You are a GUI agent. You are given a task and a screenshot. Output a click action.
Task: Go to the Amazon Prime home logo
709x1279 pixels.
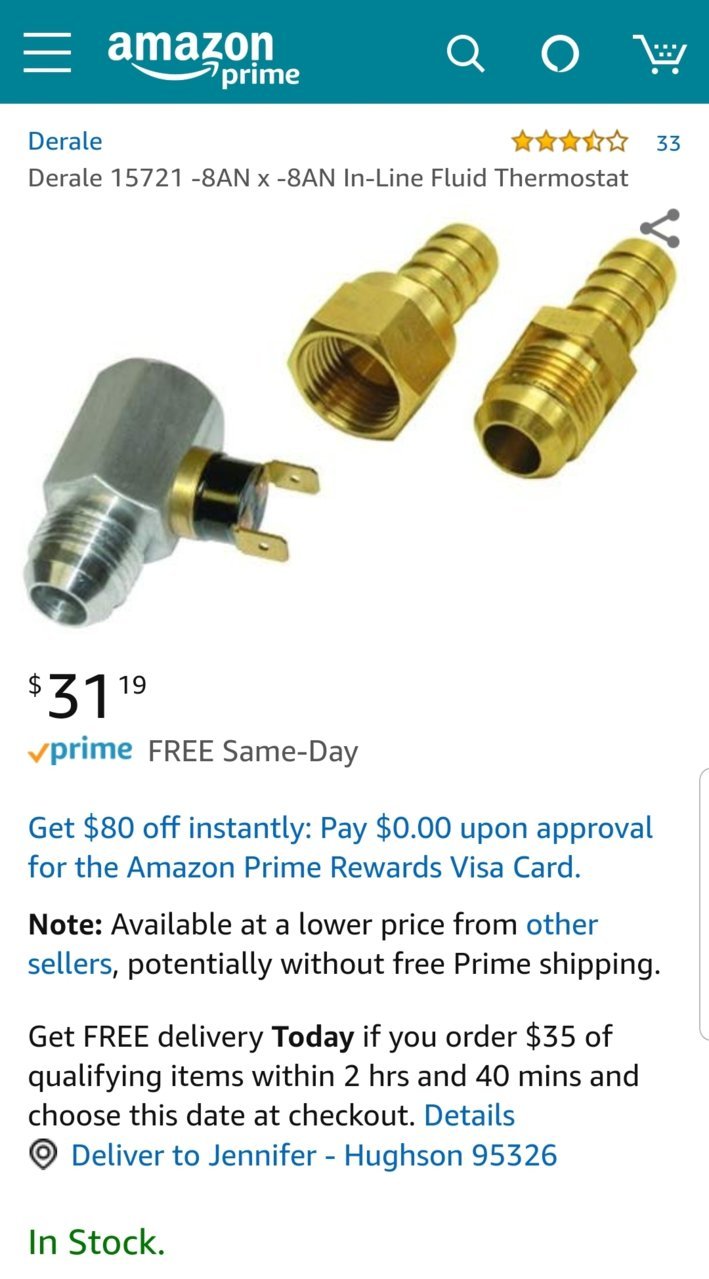[204, 56]
